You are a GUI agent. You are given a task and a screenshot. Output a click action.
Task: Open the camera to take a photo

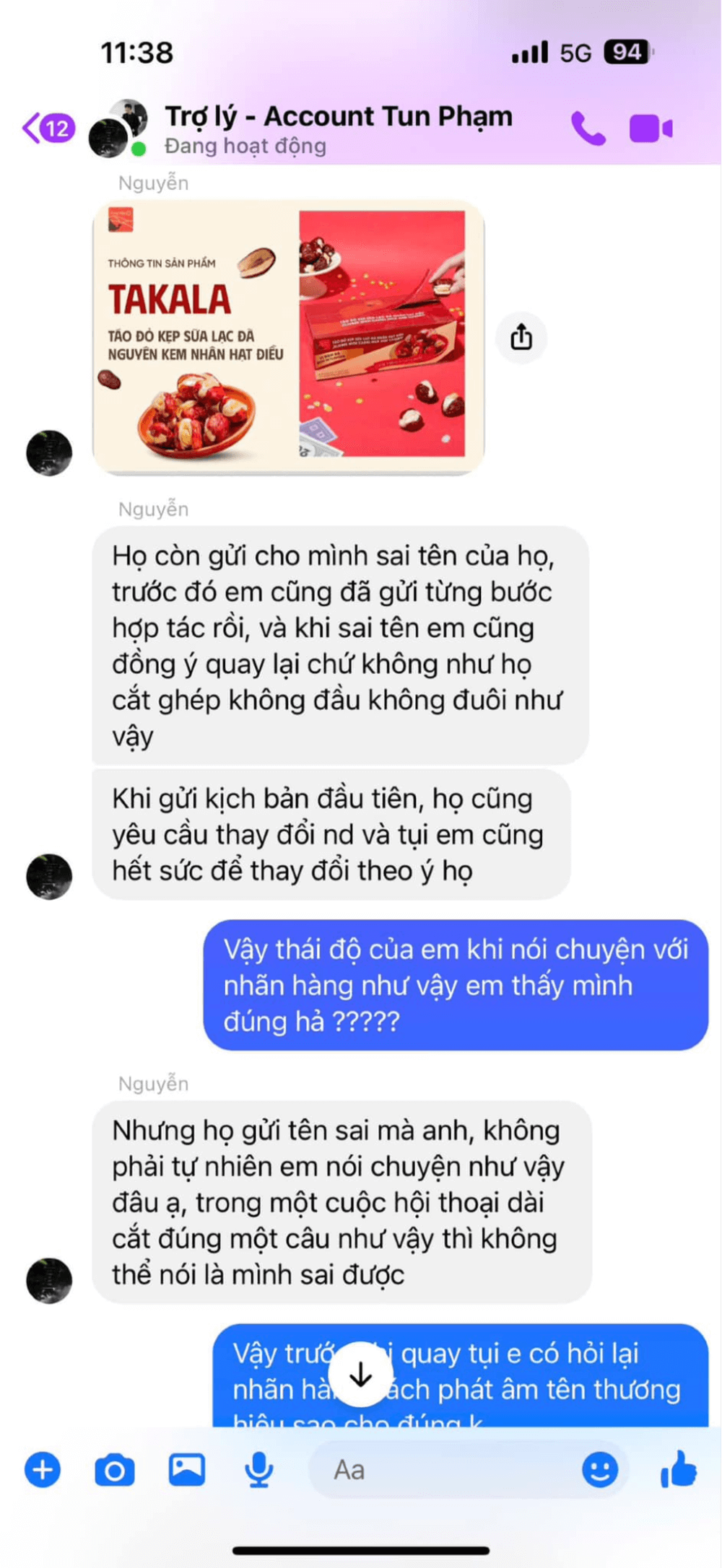click(114, 1470)
